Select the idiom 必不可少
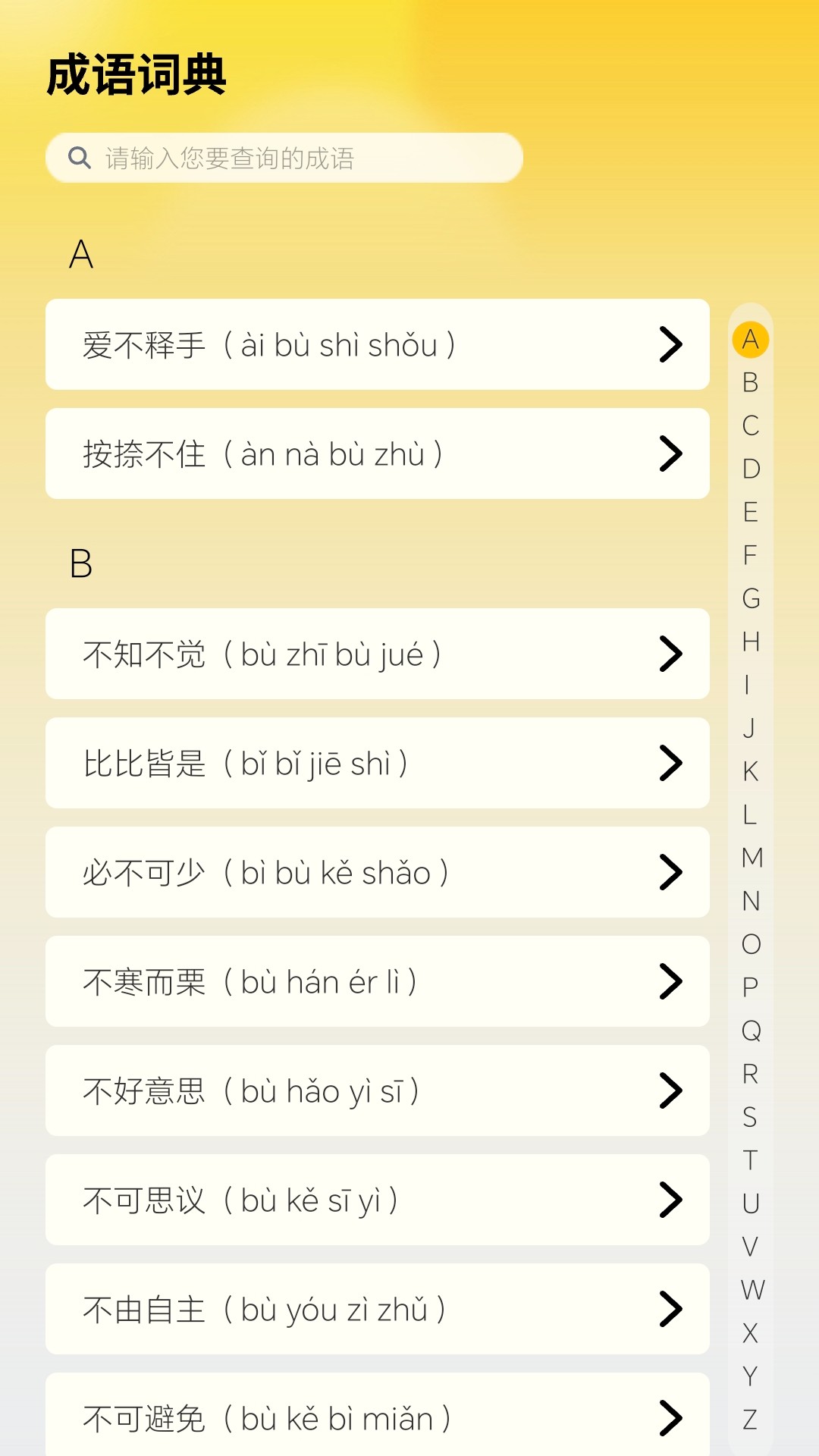Screen dimensions: 819x1456 pos(377,873)
